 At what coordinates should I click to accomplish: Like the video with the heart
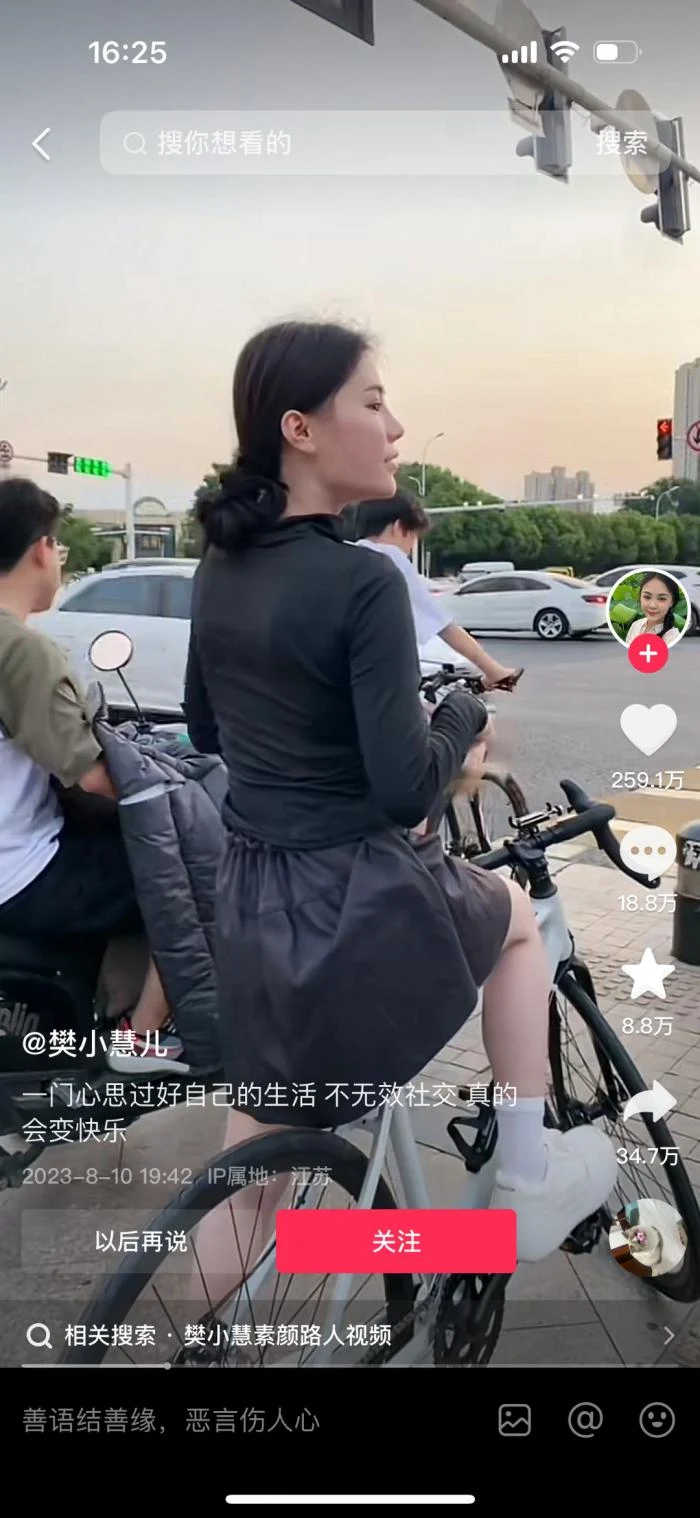(x=648, y=731)
